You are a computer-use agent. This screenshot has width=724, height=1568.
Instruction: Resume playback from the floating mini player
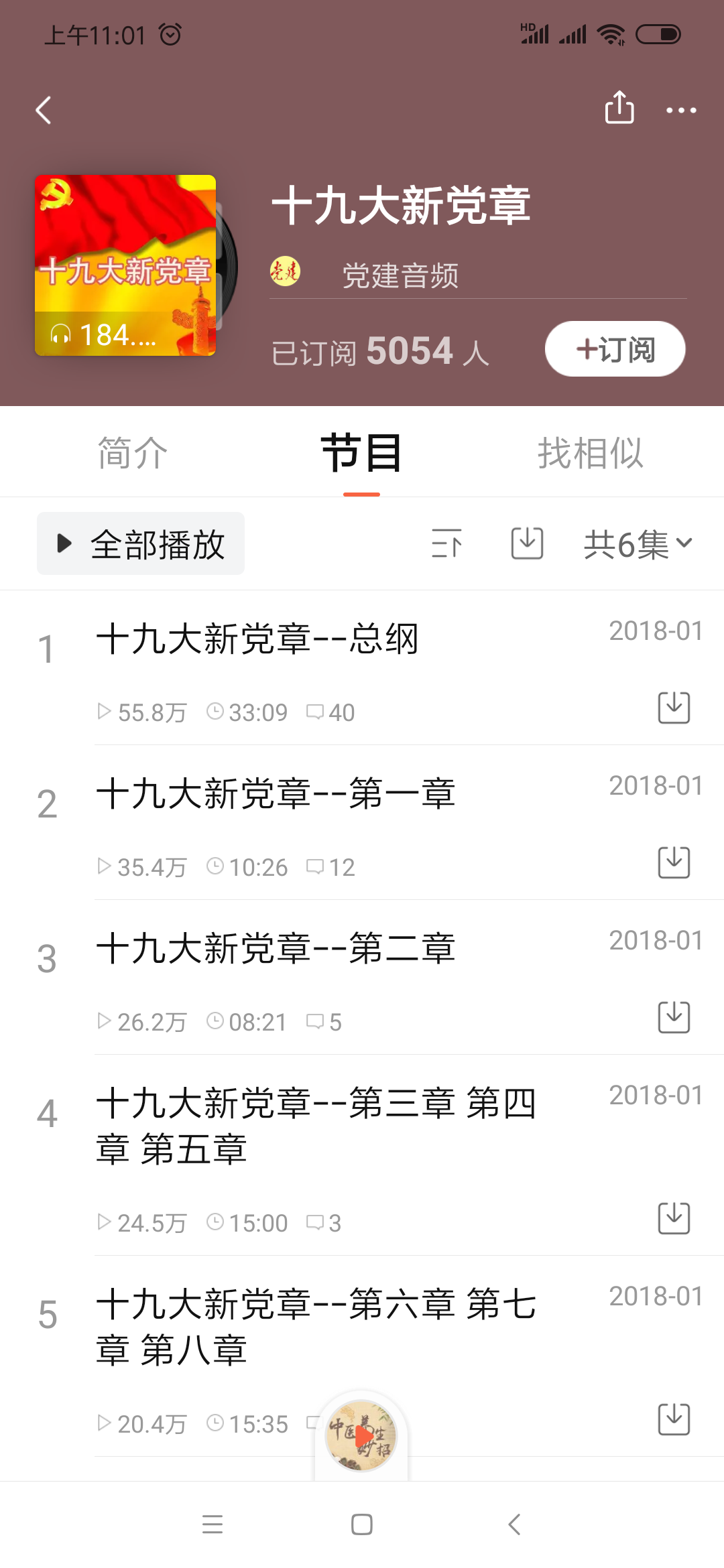[361, 1436]
